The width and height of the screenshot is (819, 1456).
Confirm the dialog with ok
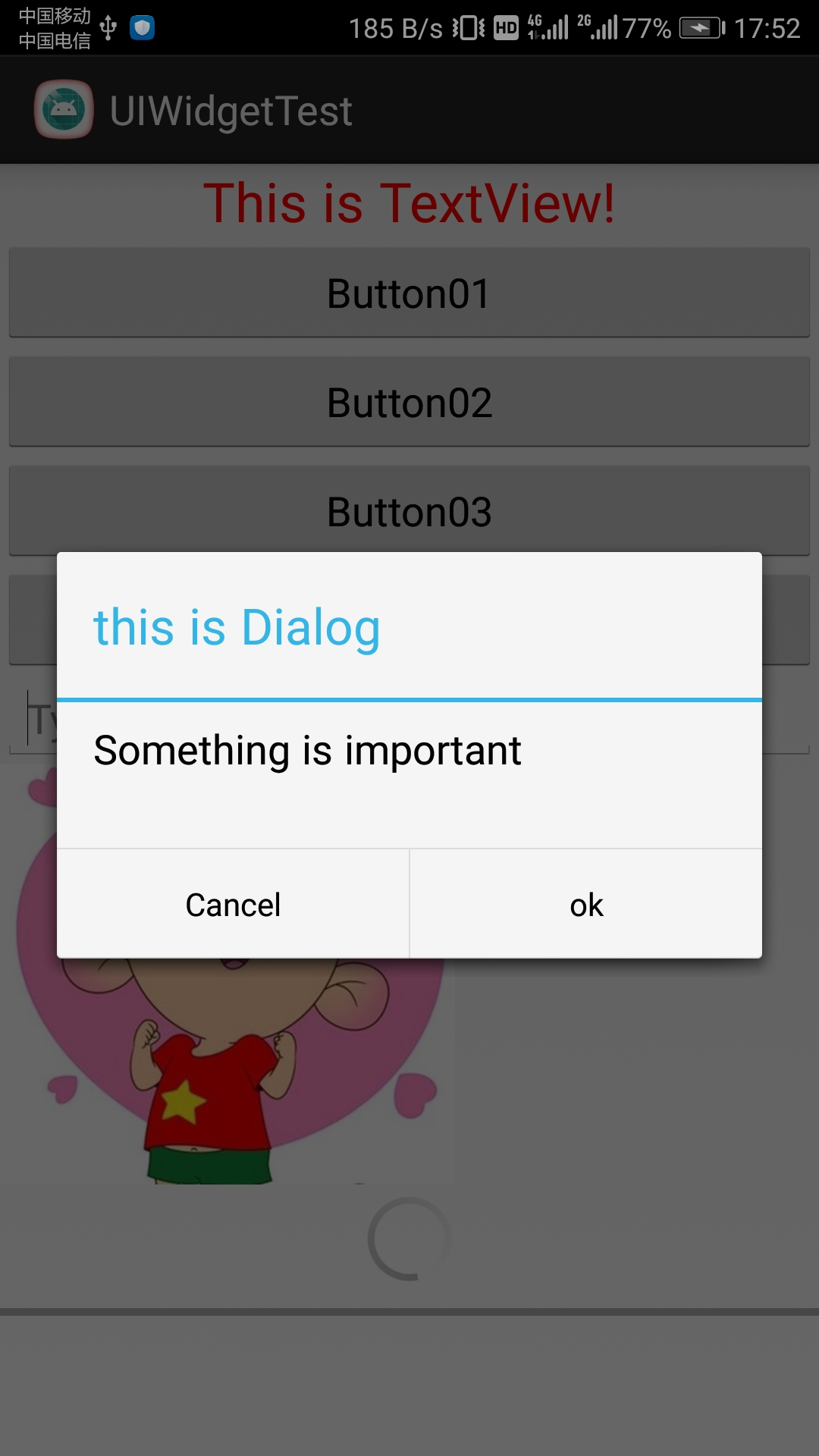(585, 904)
